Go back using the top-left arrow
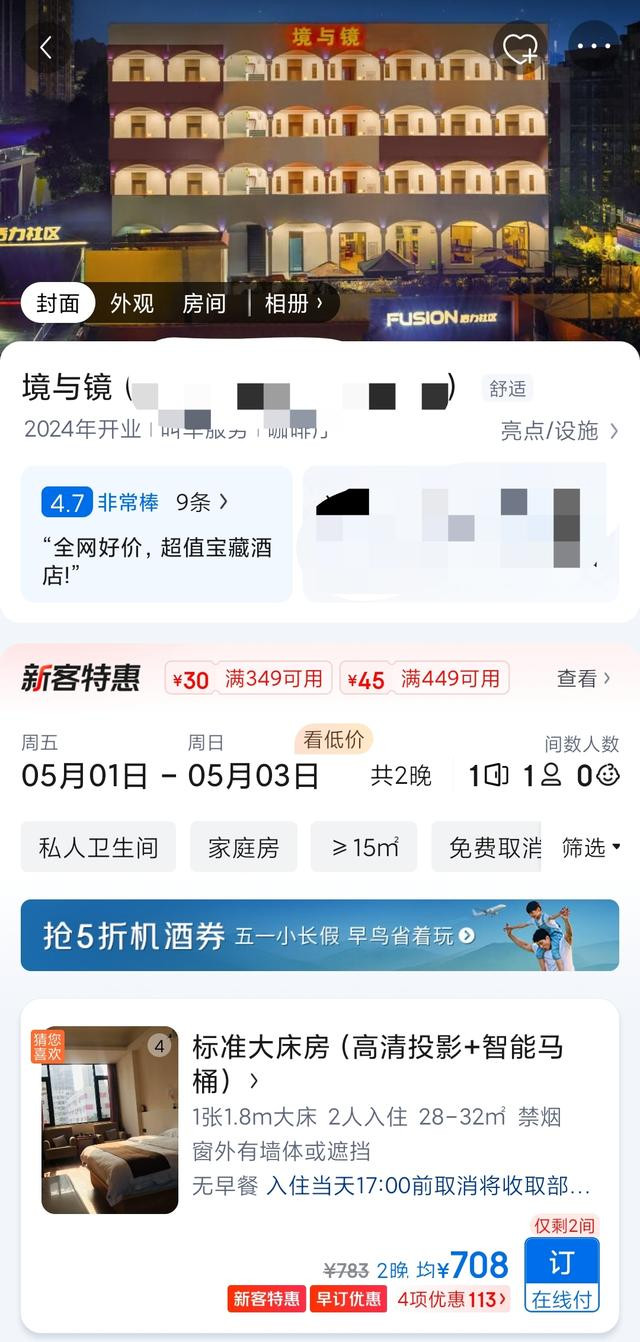This screenshot has width=640, height=1342. click(45, 46)
